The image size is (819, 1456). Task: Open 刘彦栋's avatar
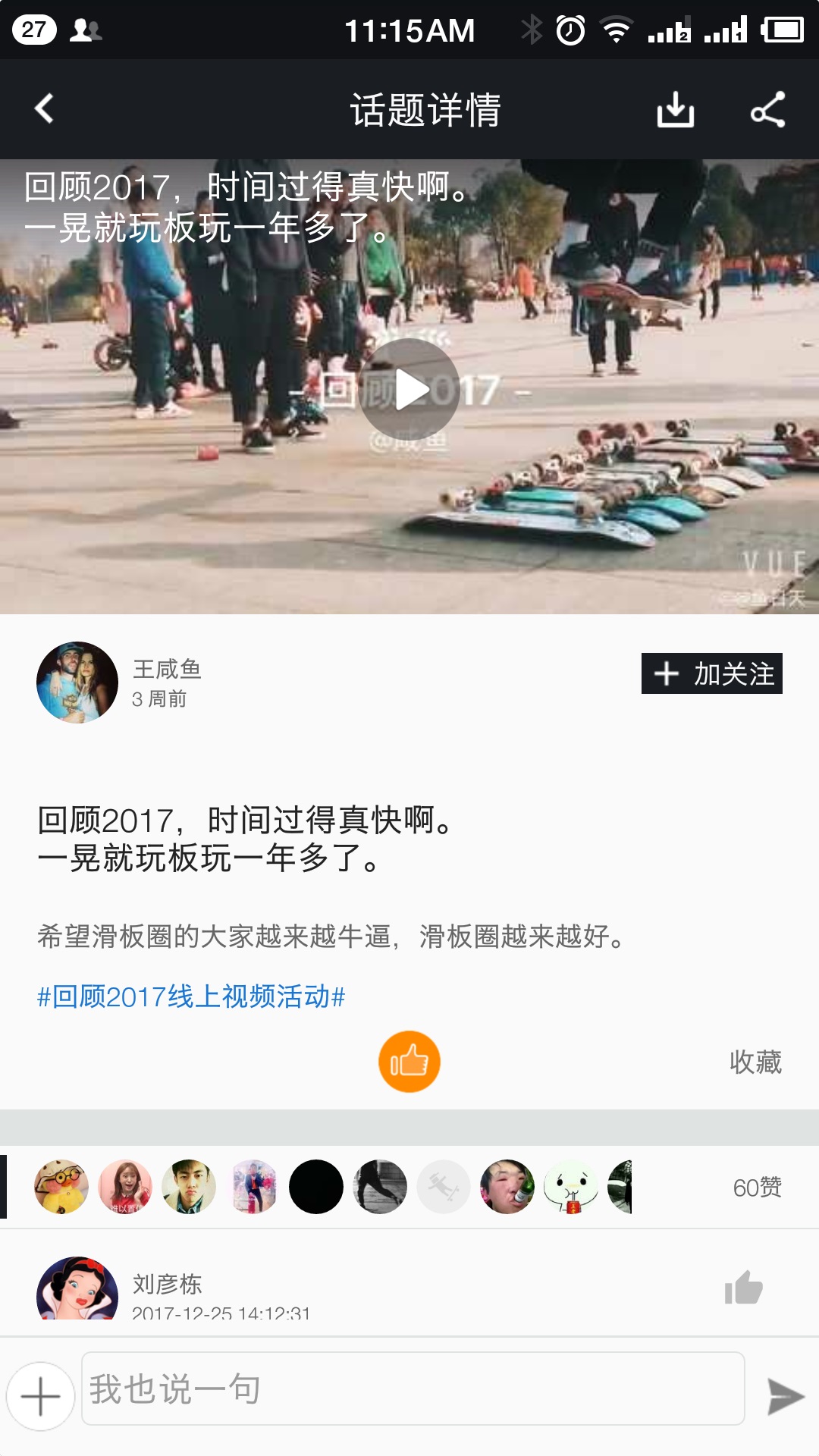pyautogui.click(x=77, y=1291)
